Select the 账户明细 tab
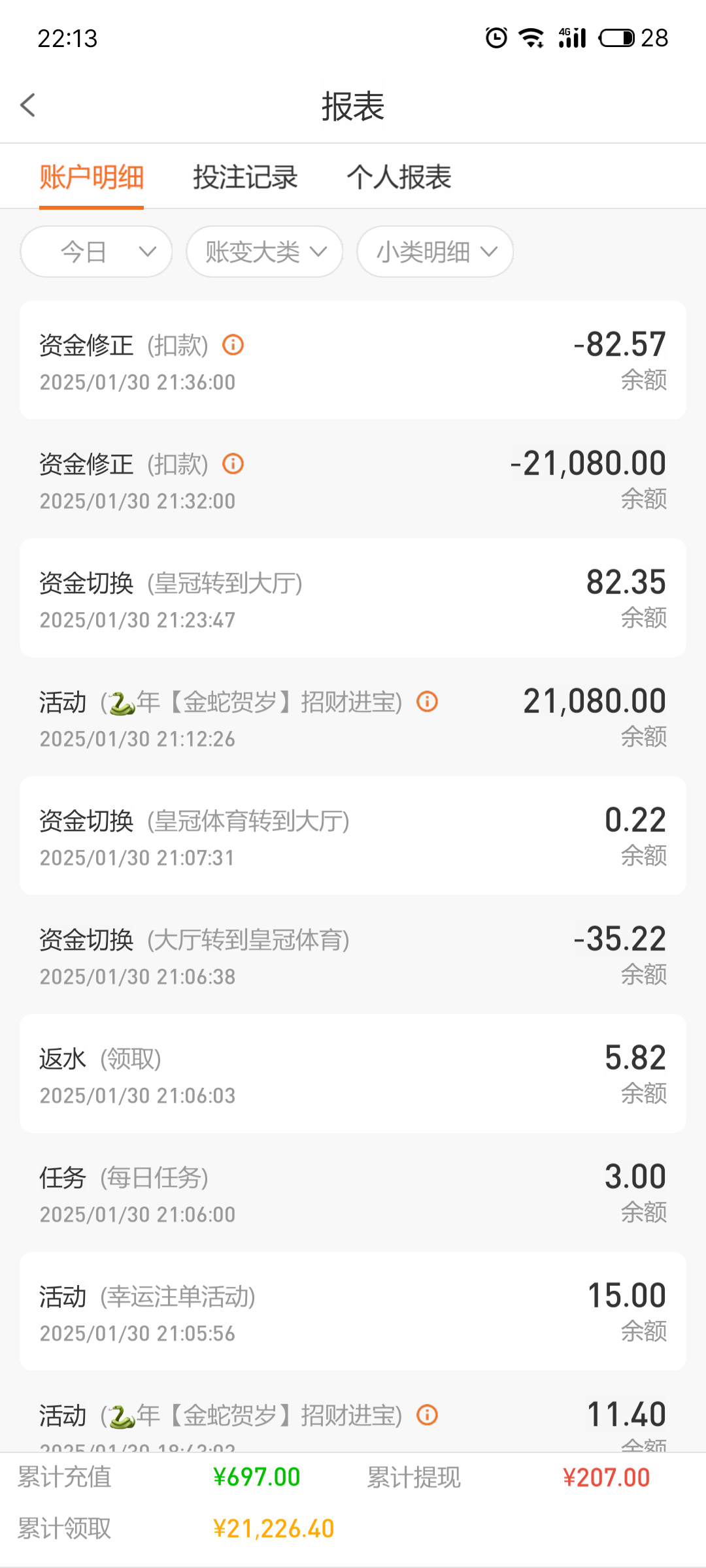This screenshot has height=1568, width=706. [92, 177]
